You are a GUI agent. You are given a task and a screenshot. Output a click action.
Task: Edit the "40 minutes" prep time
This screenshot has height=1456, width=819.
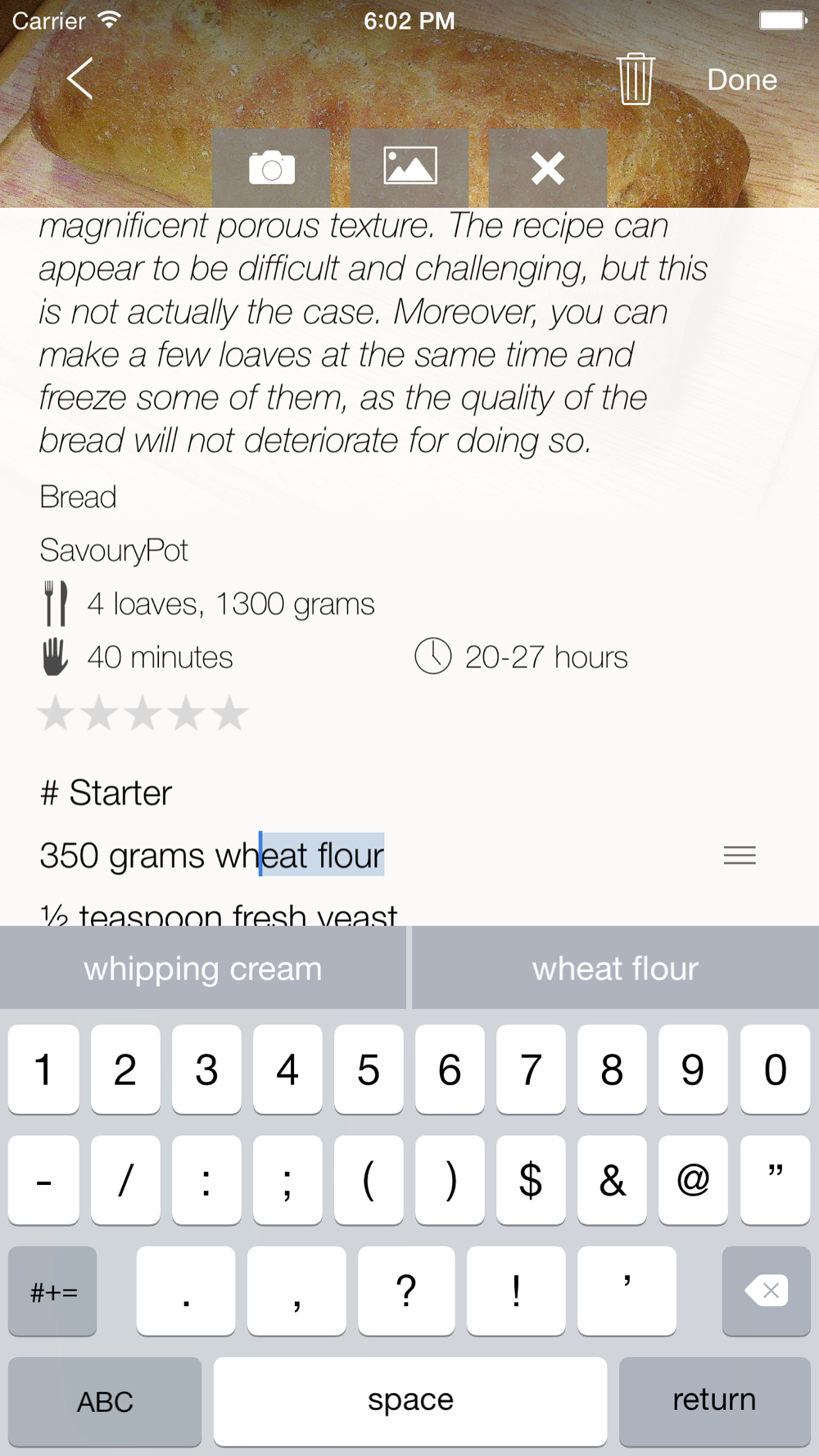(160, 658)
